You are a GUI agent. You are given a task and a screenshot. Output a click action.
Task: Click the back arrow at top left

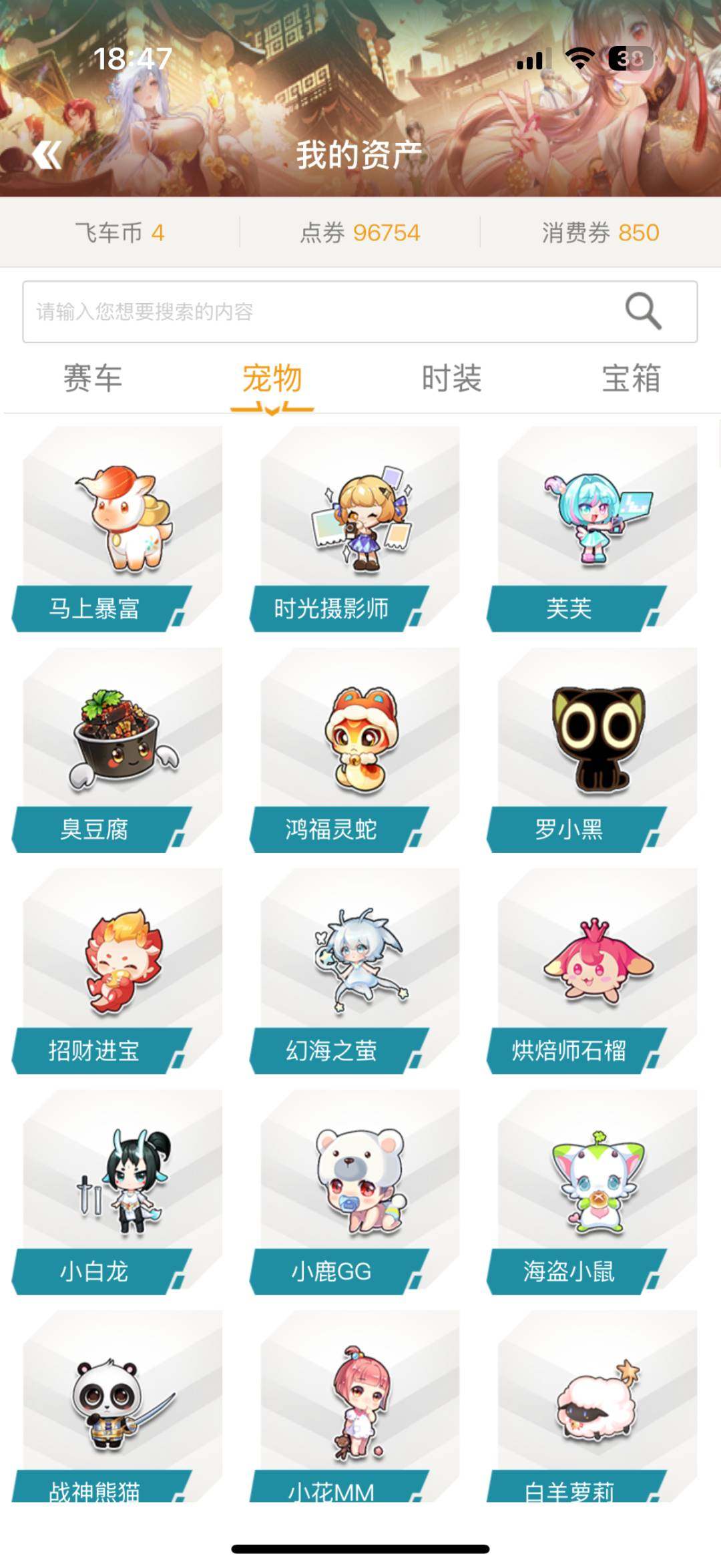pos(47,155)
